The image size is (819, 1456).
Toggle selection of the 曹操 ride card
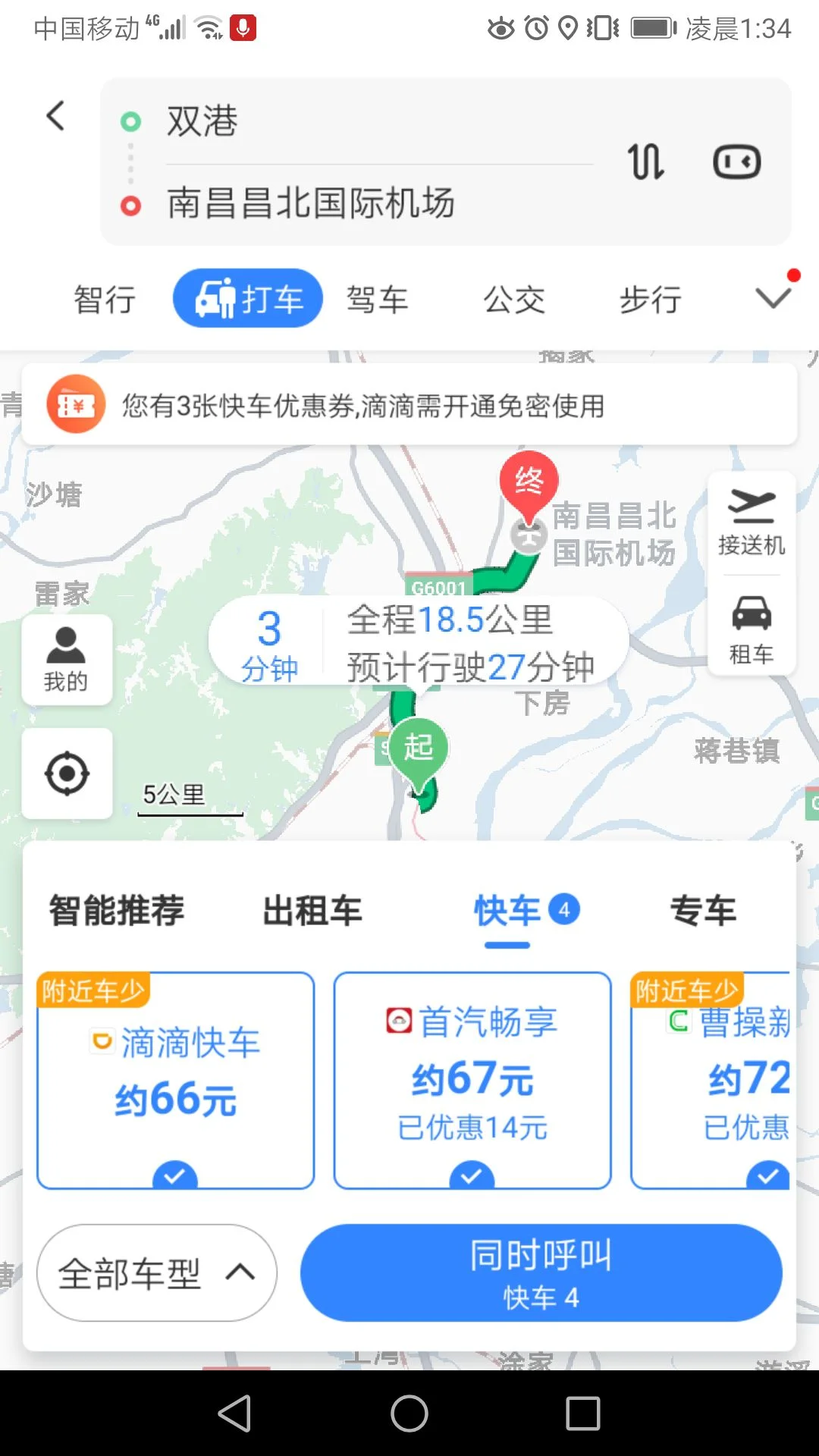767,1175
